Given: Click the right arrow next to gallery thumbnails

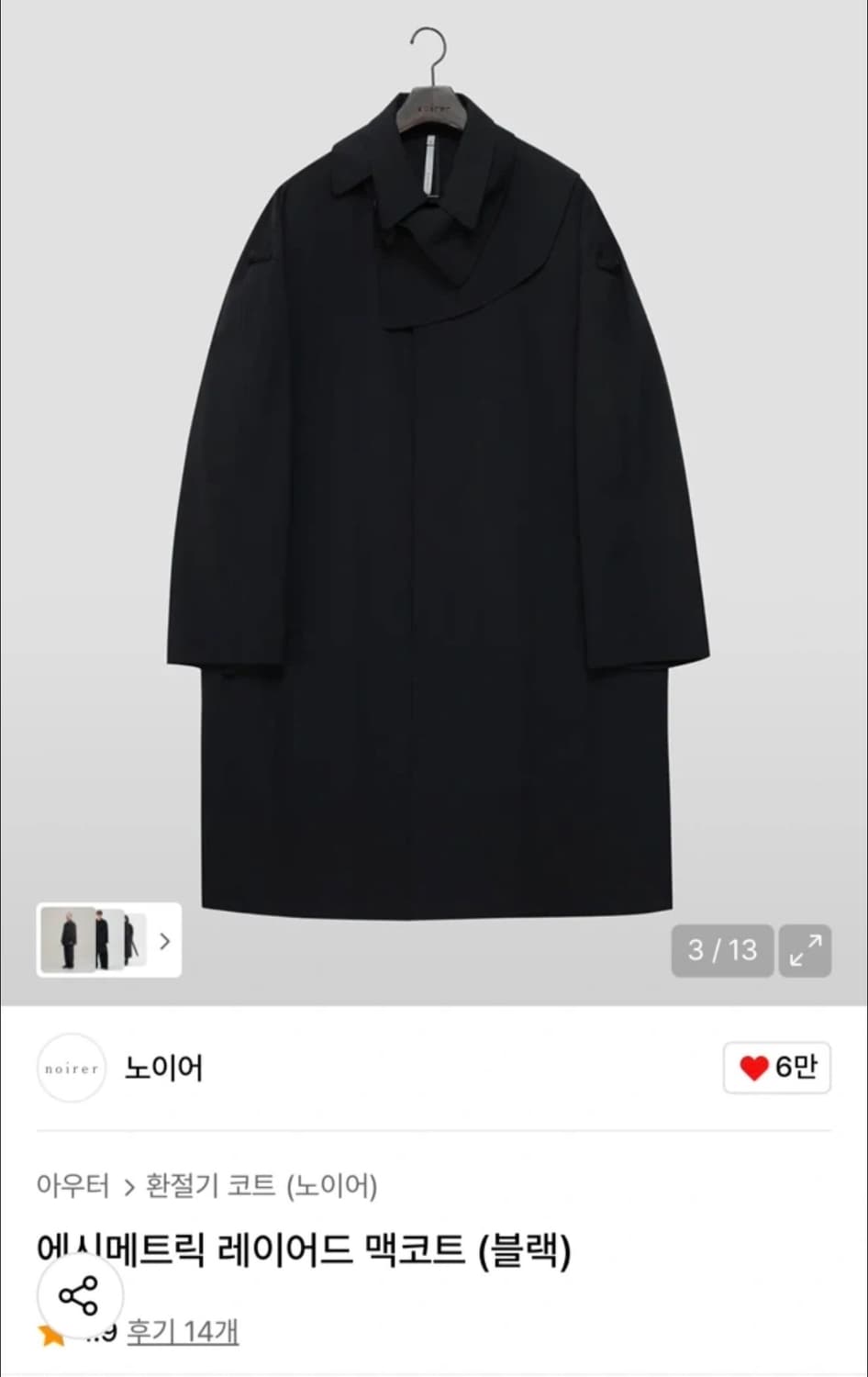Looking at the screenshot, I should click(165, 942).
